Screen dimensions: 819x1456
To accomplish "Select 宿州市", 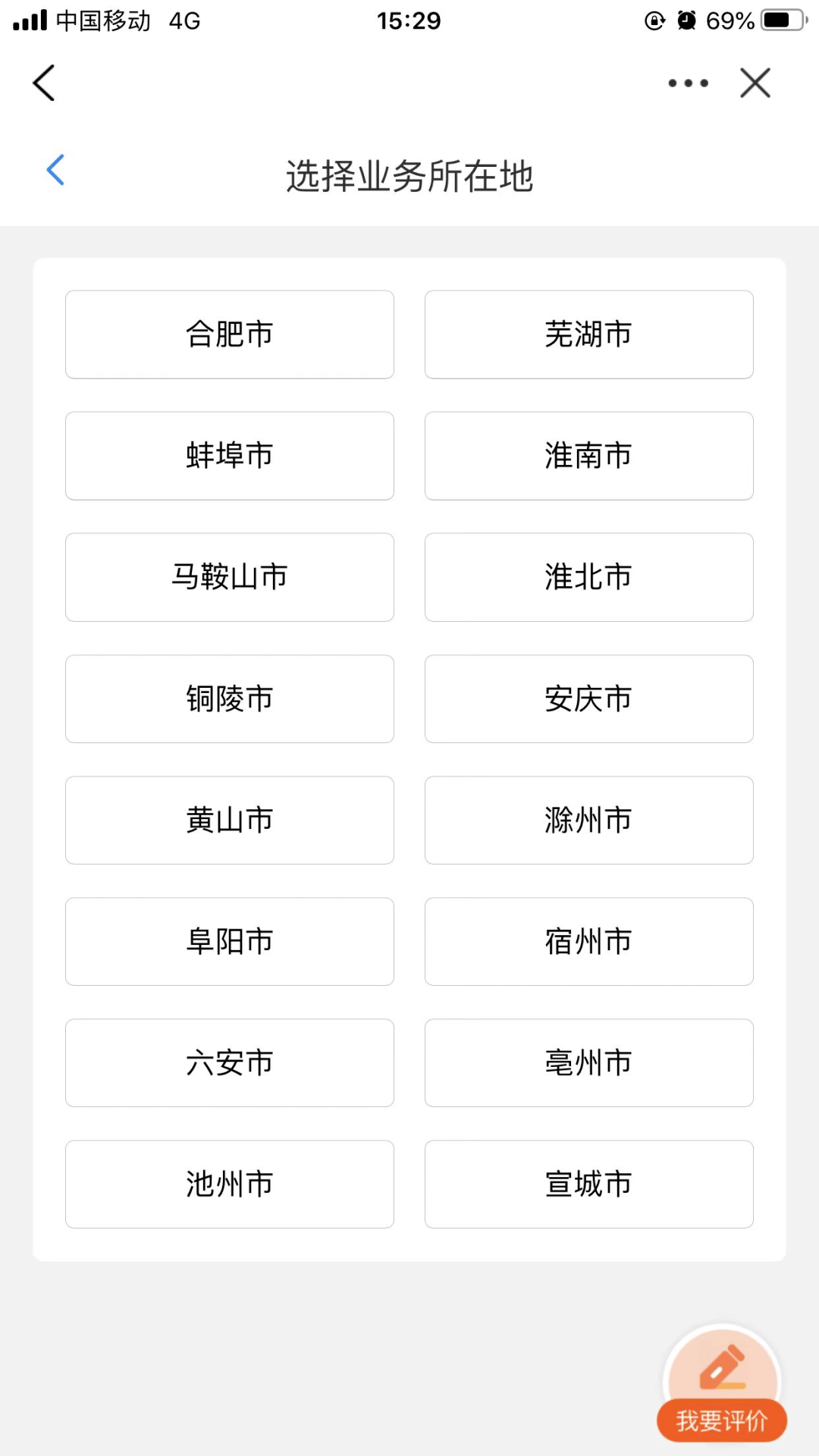I will pyautogui.click(x=588, y=941).
